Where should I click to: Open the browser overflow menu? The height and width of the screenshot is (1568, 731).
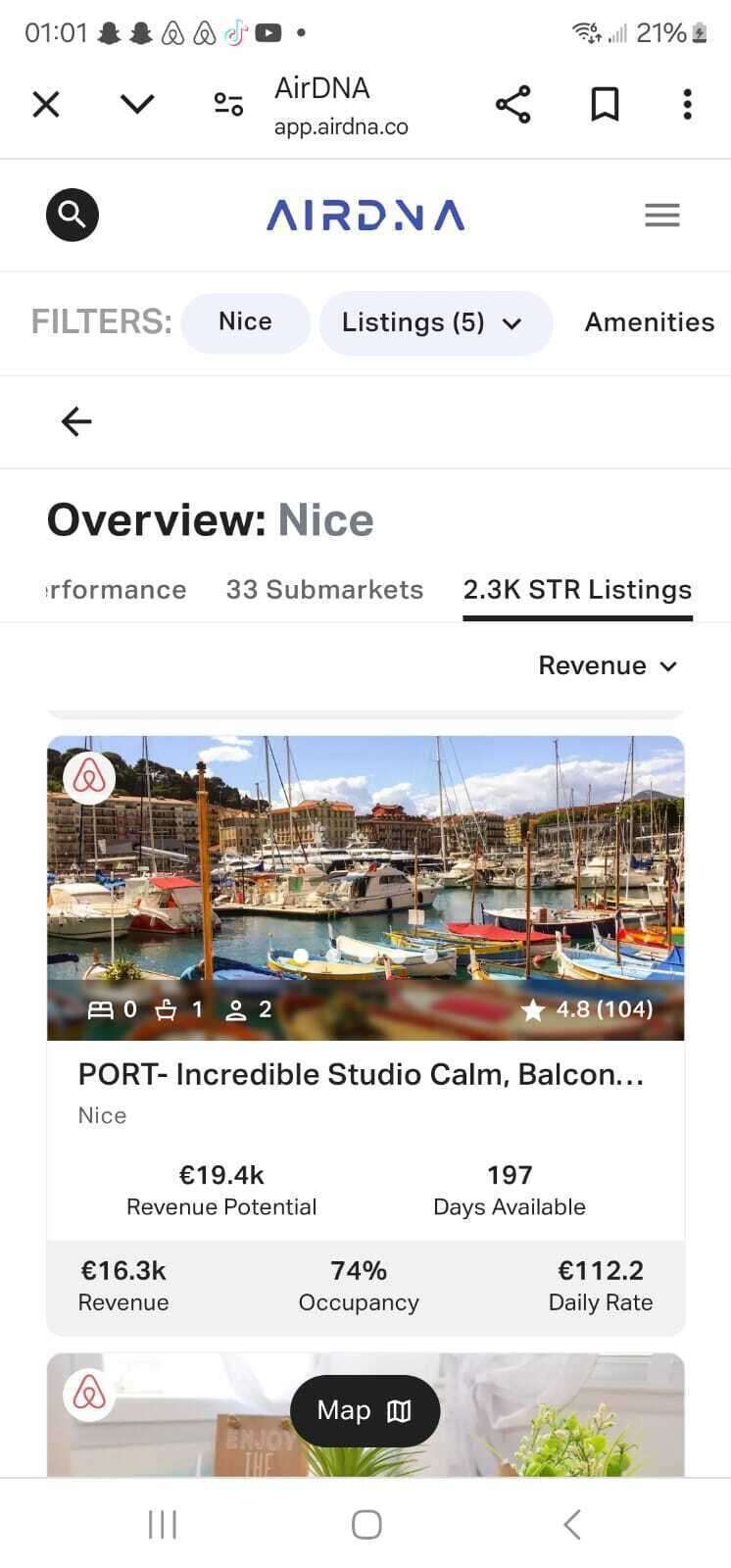pyautogui.click(x=688, y=104)
